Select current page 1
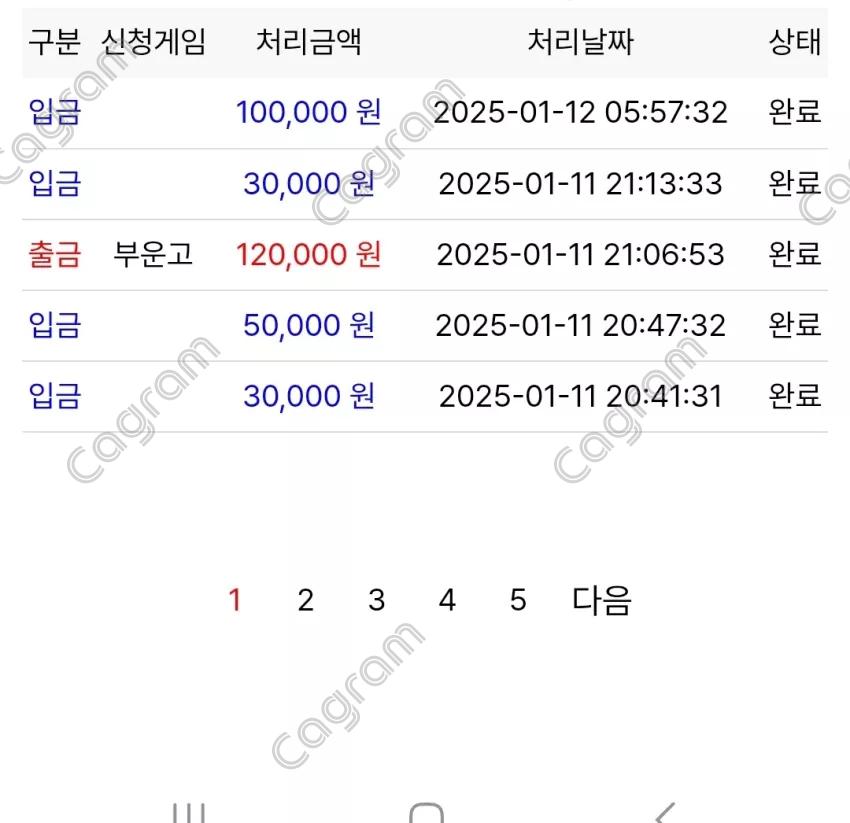Viewport: 850px width, 823px height. [x=235, y=600]
